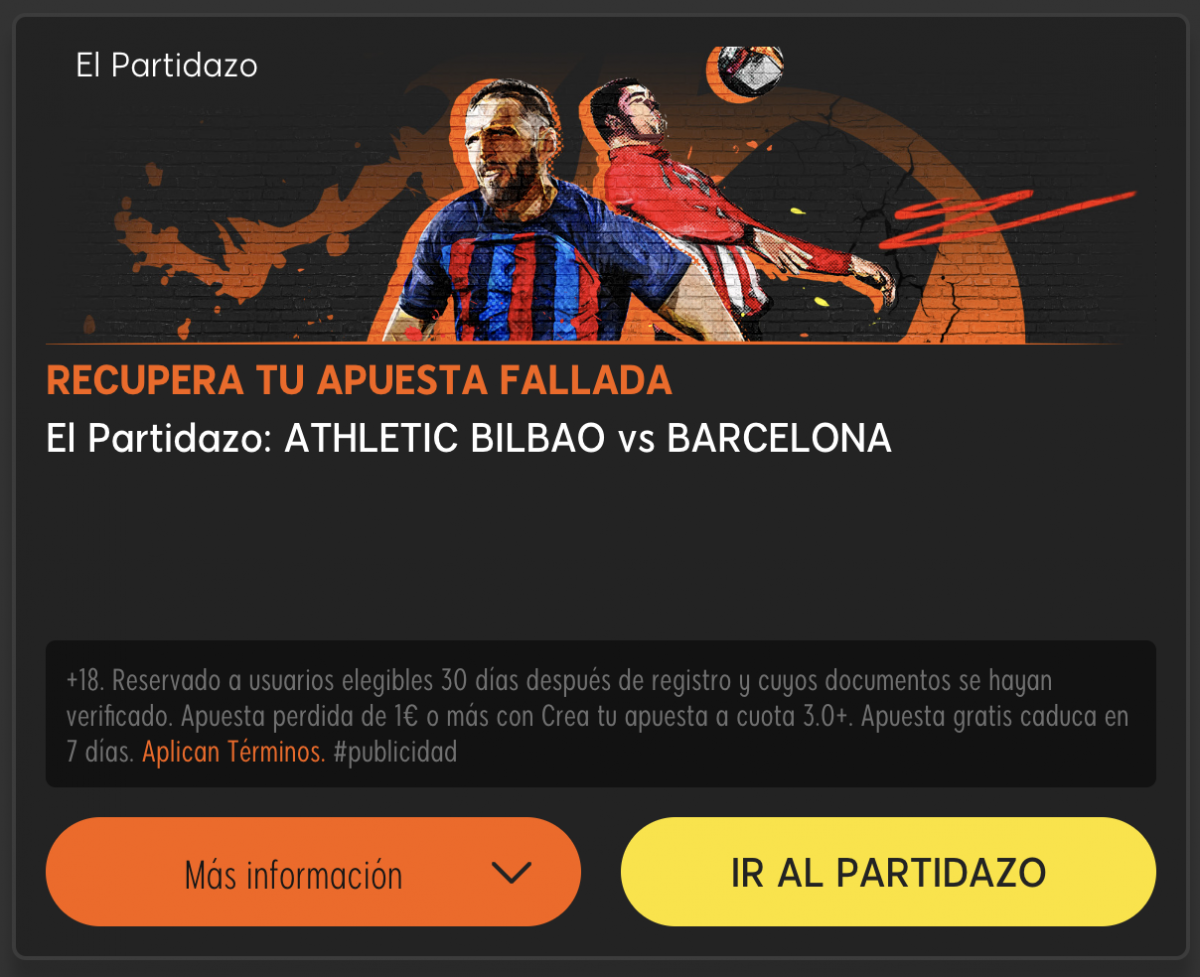
Task: Open the Aplican Términos link
Action: [x=233, y=752]
